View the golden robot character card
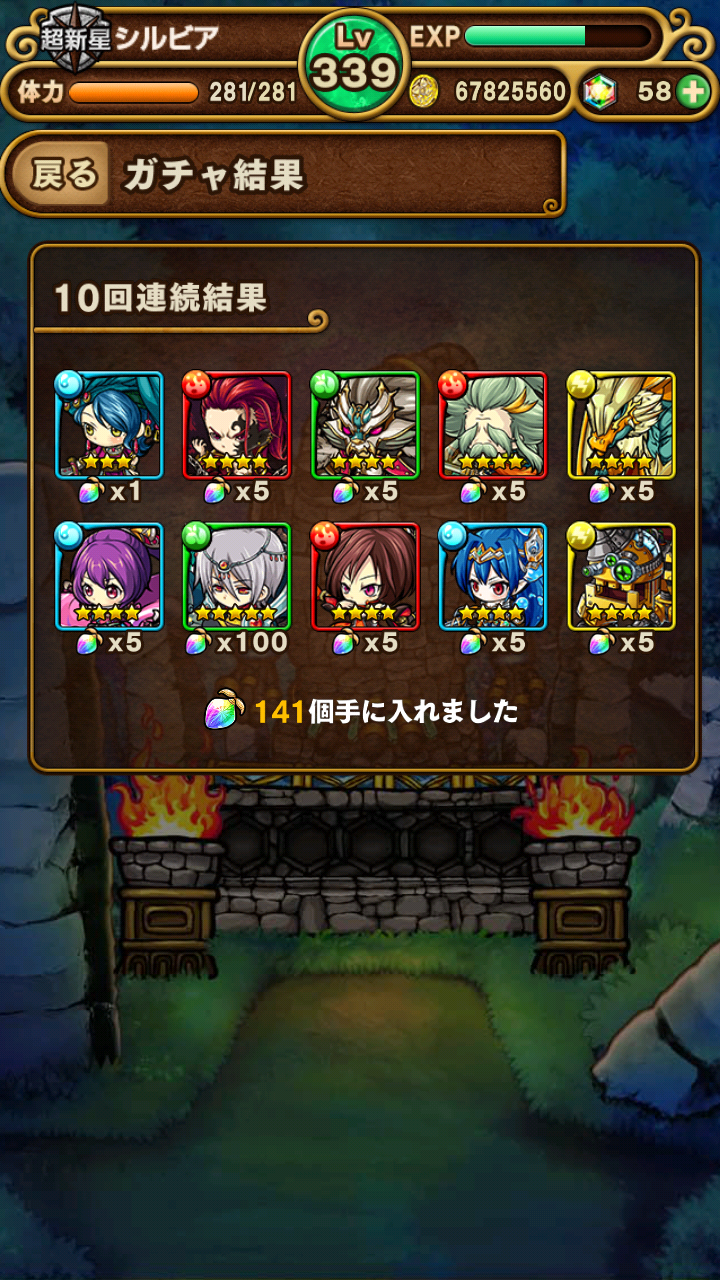 [x=621, y=577]
